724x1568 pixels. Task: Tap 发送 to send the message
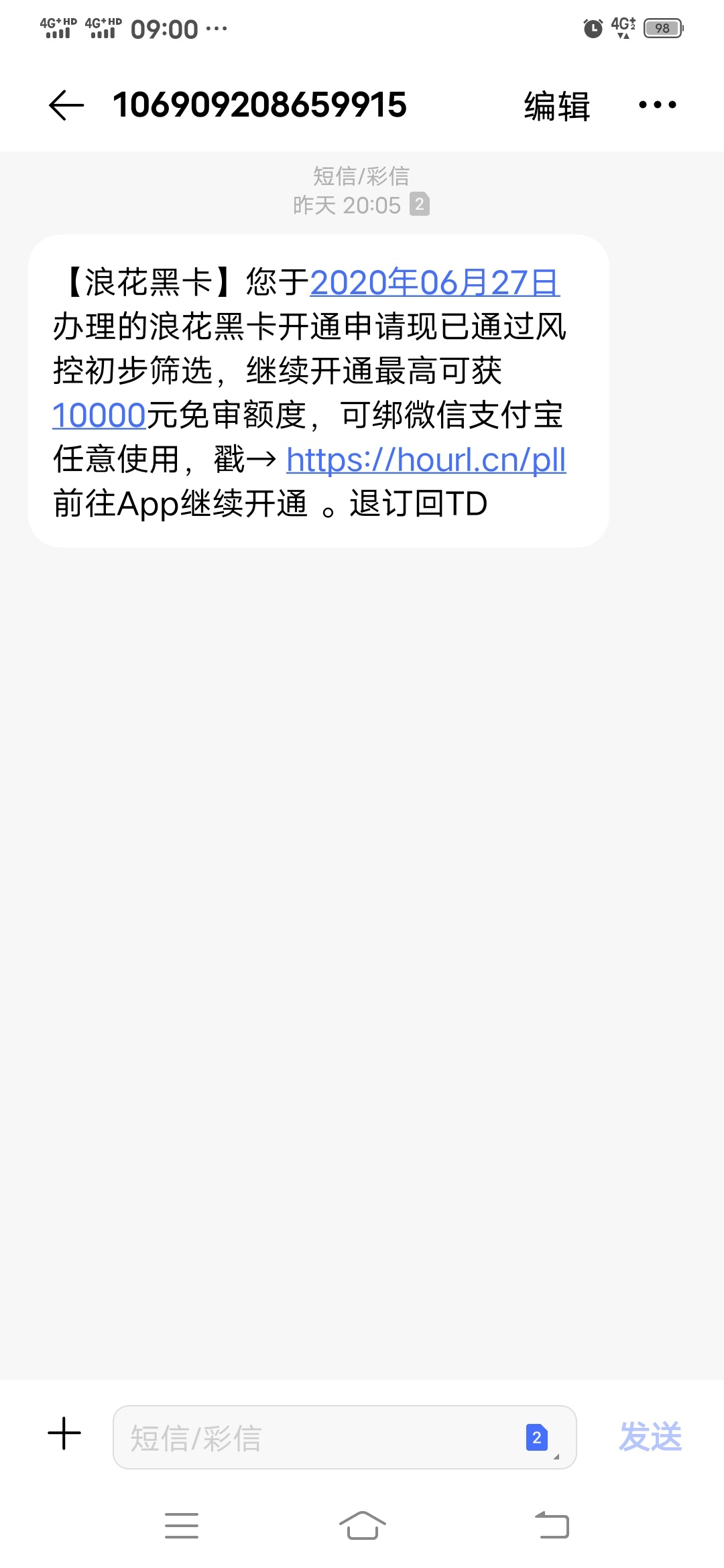pos(650,1437)
